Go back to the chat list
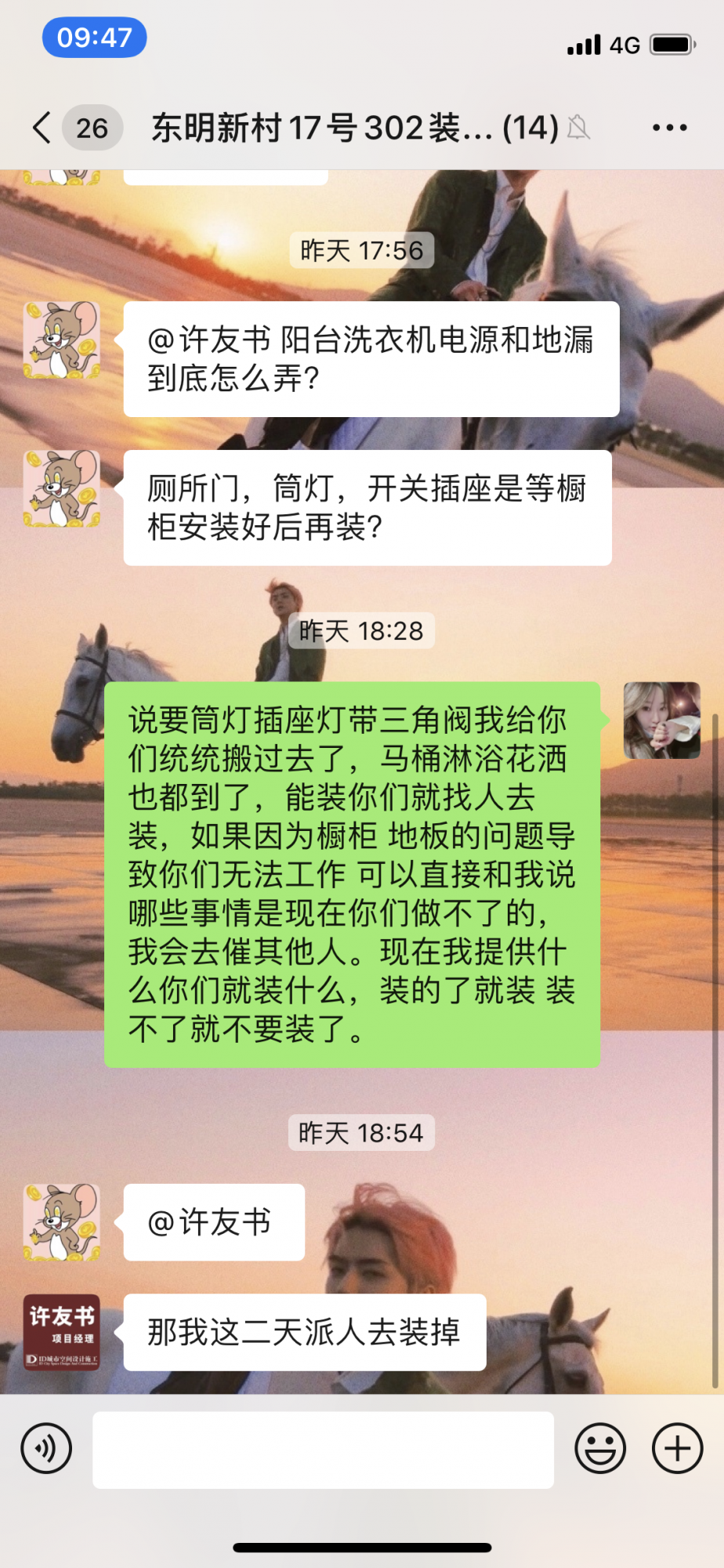724x1568 pixels. 42,128
